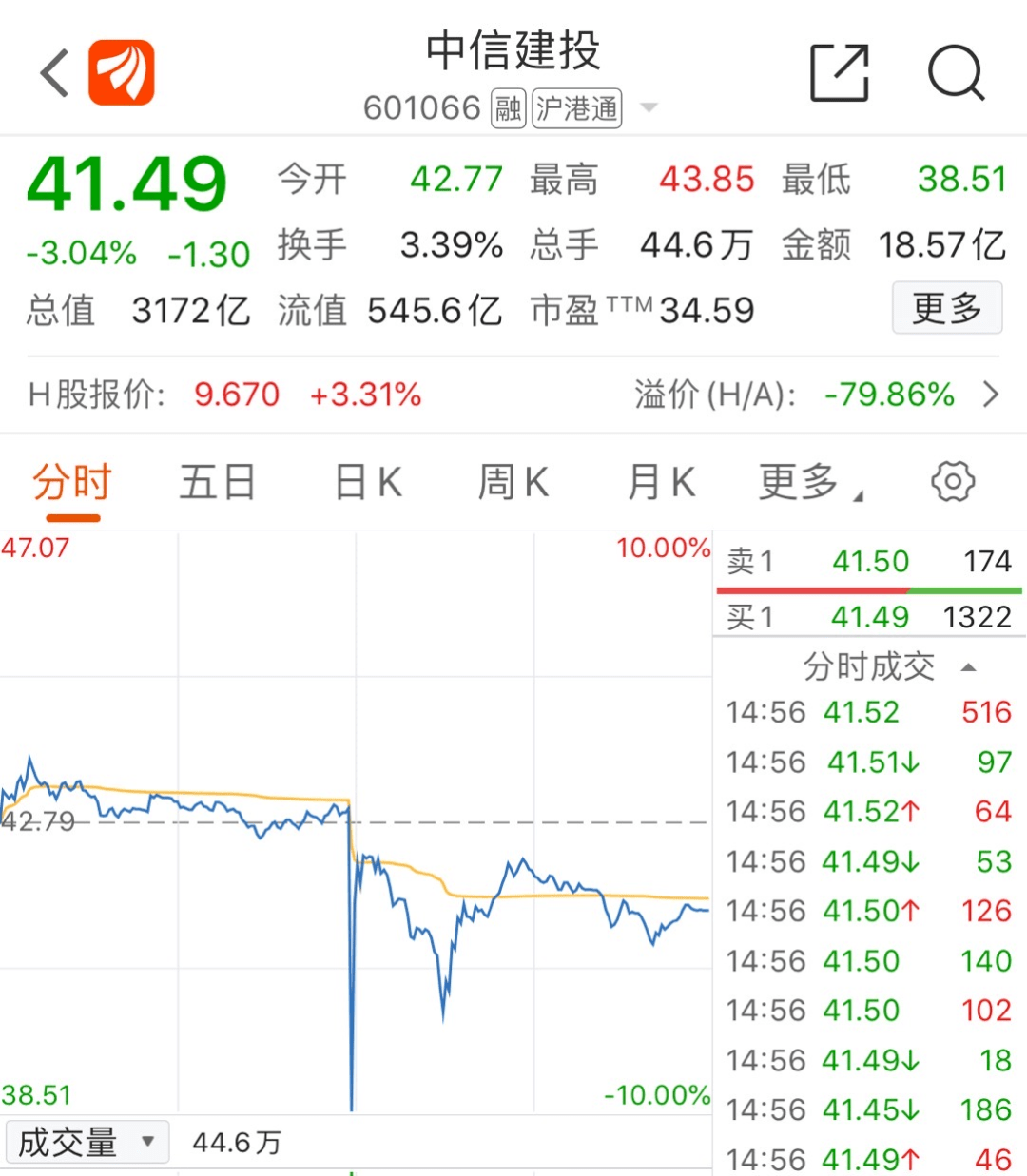This screenshot has width=1027, height=1176.
Task: Tap the red-green buy-sell strength bar
Action: click(x=867, y=589)
